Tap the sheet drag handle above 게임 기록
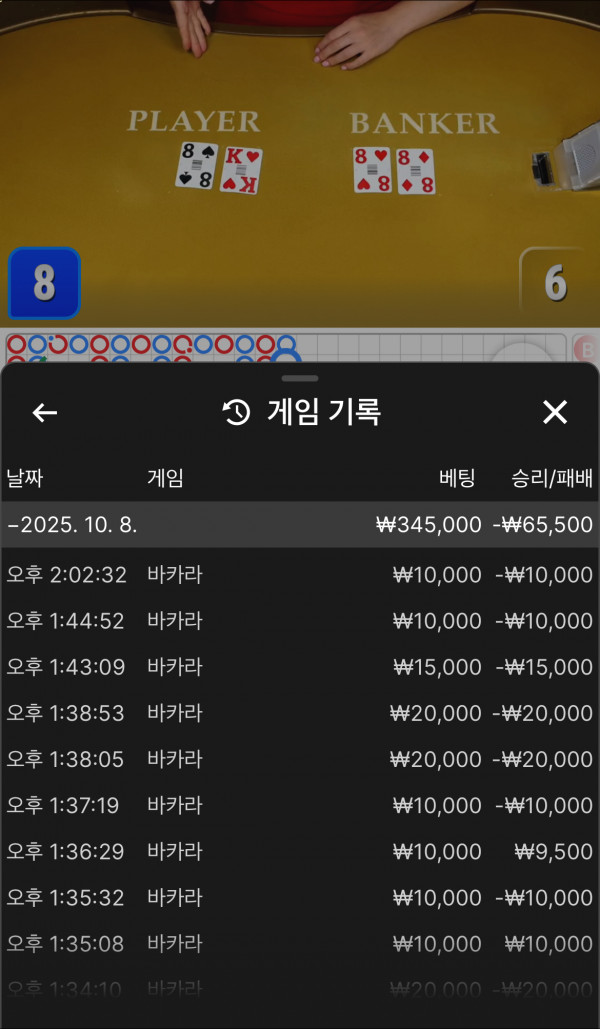The width and height of the screenshot is (600, 1029). [300, 379]
